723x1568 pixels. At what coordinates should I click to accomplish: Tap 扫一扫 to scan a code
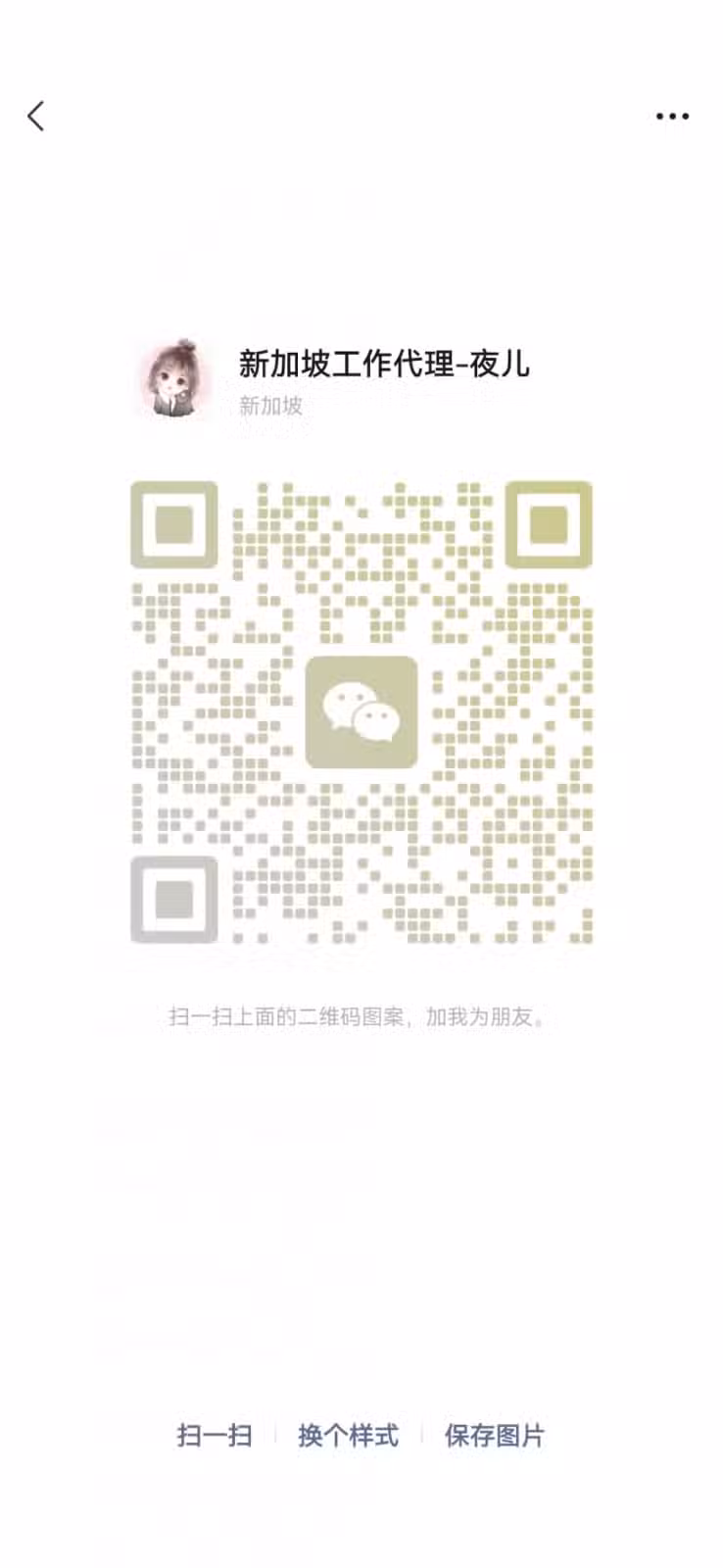point(215,1436)
